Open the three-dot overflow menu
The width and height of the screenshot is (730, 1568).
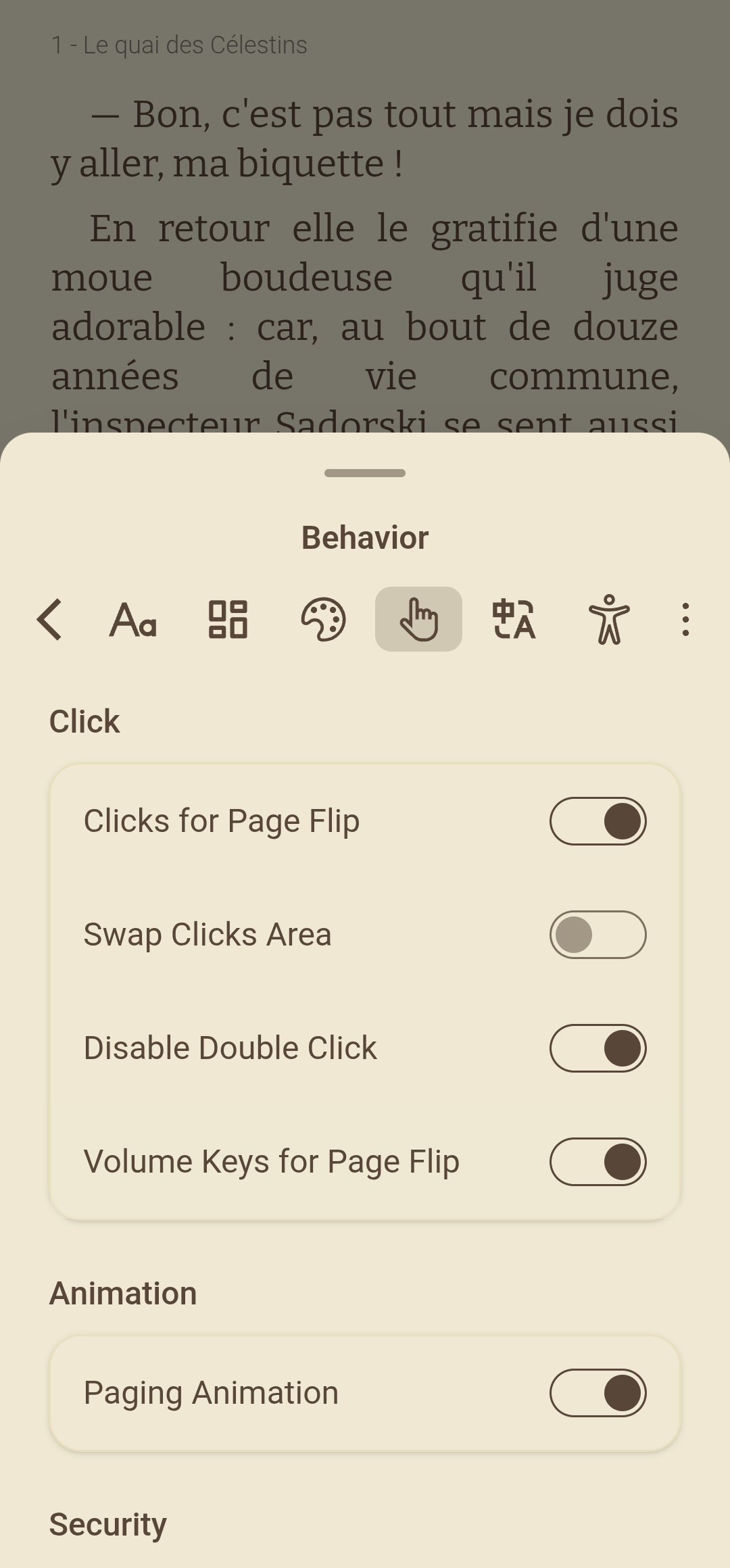click(685, 619)
